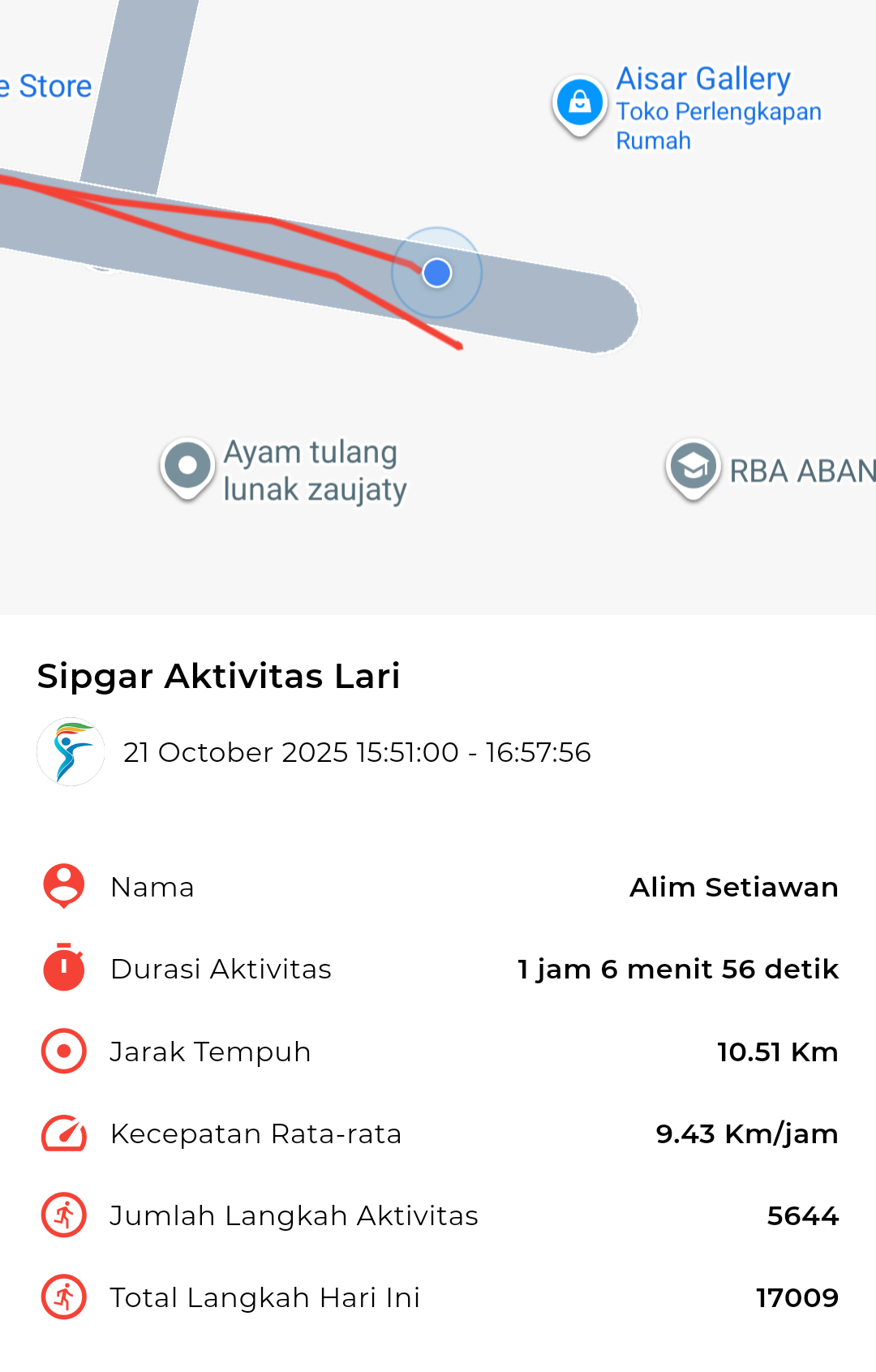The height and width of the screenshot is (1372, 876).
Task: Select the Ayam tulang lunak zaujaty marker
Action: click(187, 467)
